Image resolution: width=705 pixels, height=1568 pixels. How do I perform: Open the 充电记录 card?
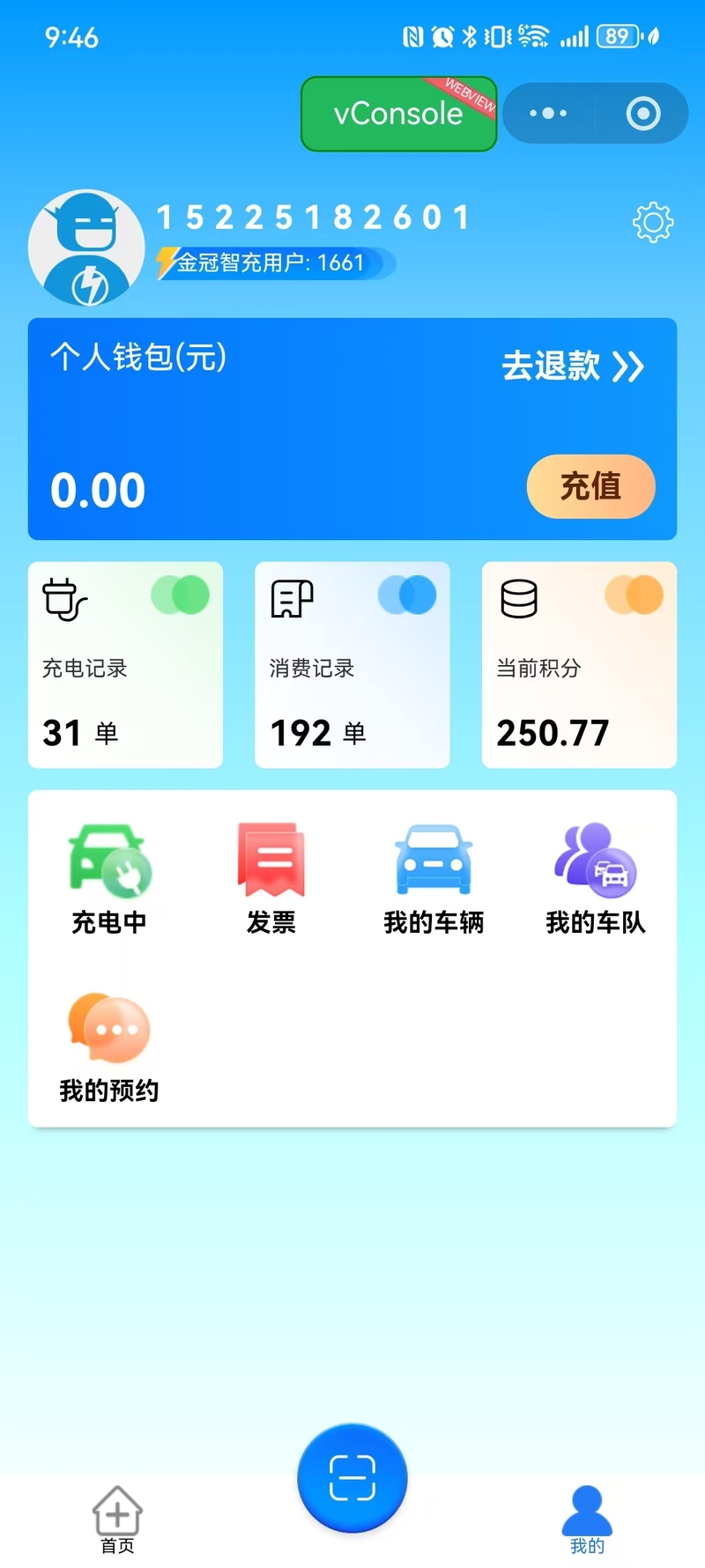click(125, 665)
